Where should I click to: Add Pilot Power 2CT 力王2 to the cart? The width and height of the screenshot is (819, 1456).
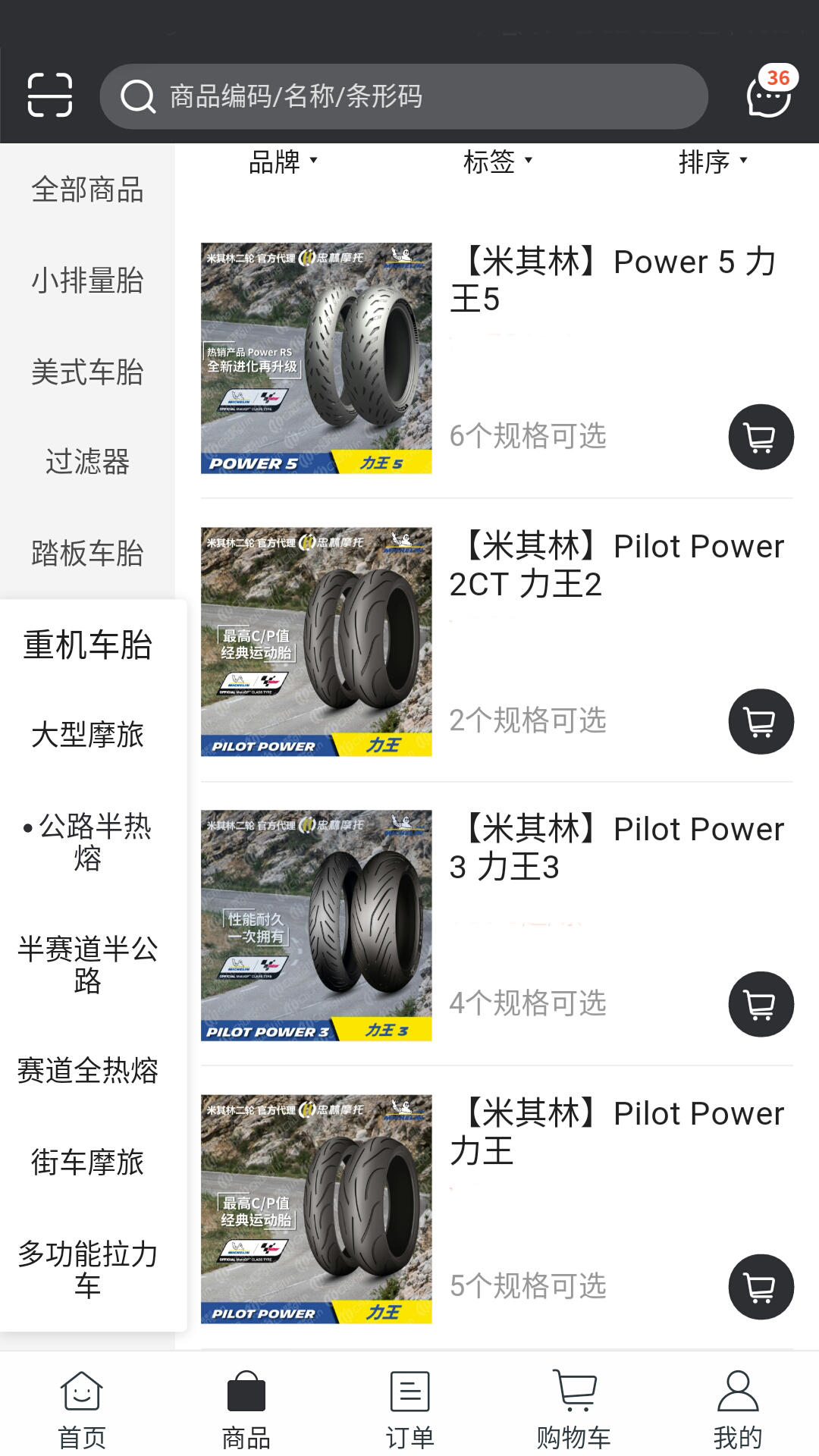(x=760, y=721)
